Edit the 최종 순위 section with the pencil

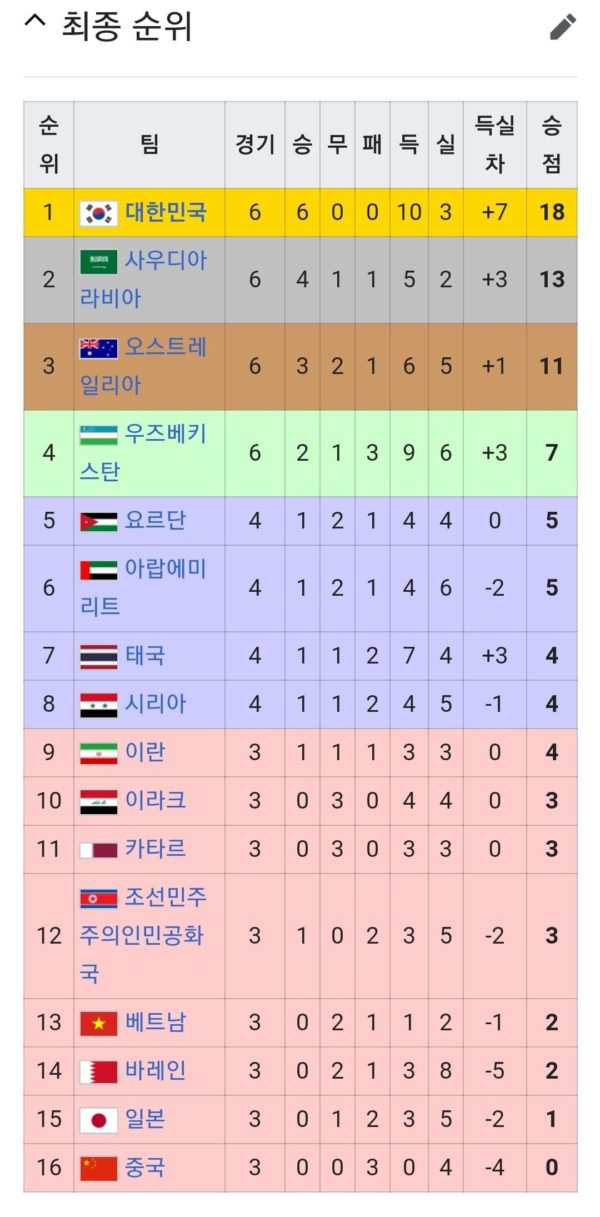pos(563,27)
